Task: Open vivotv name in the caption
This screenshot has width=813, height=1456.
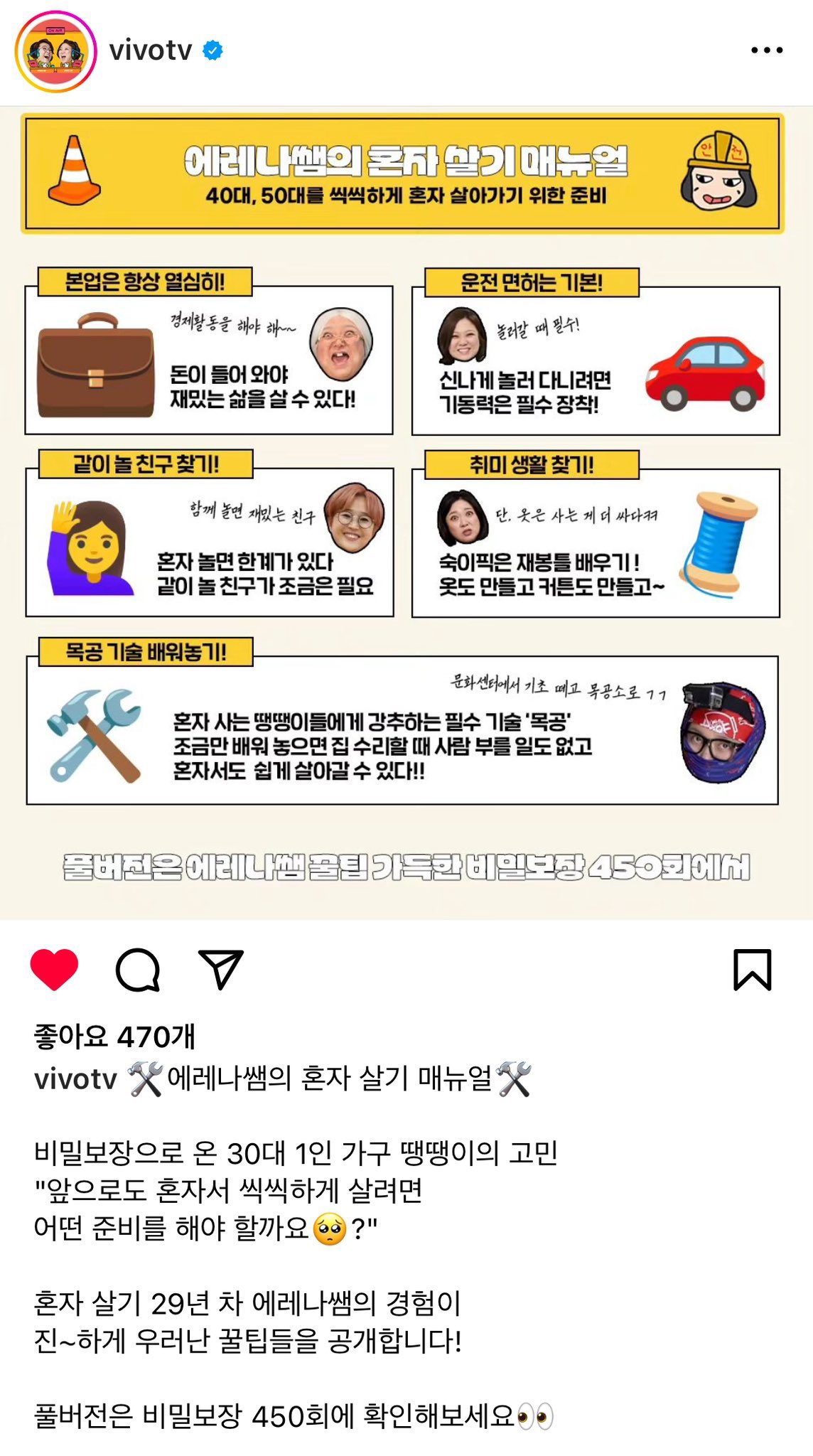Action: coord(75,1079)
